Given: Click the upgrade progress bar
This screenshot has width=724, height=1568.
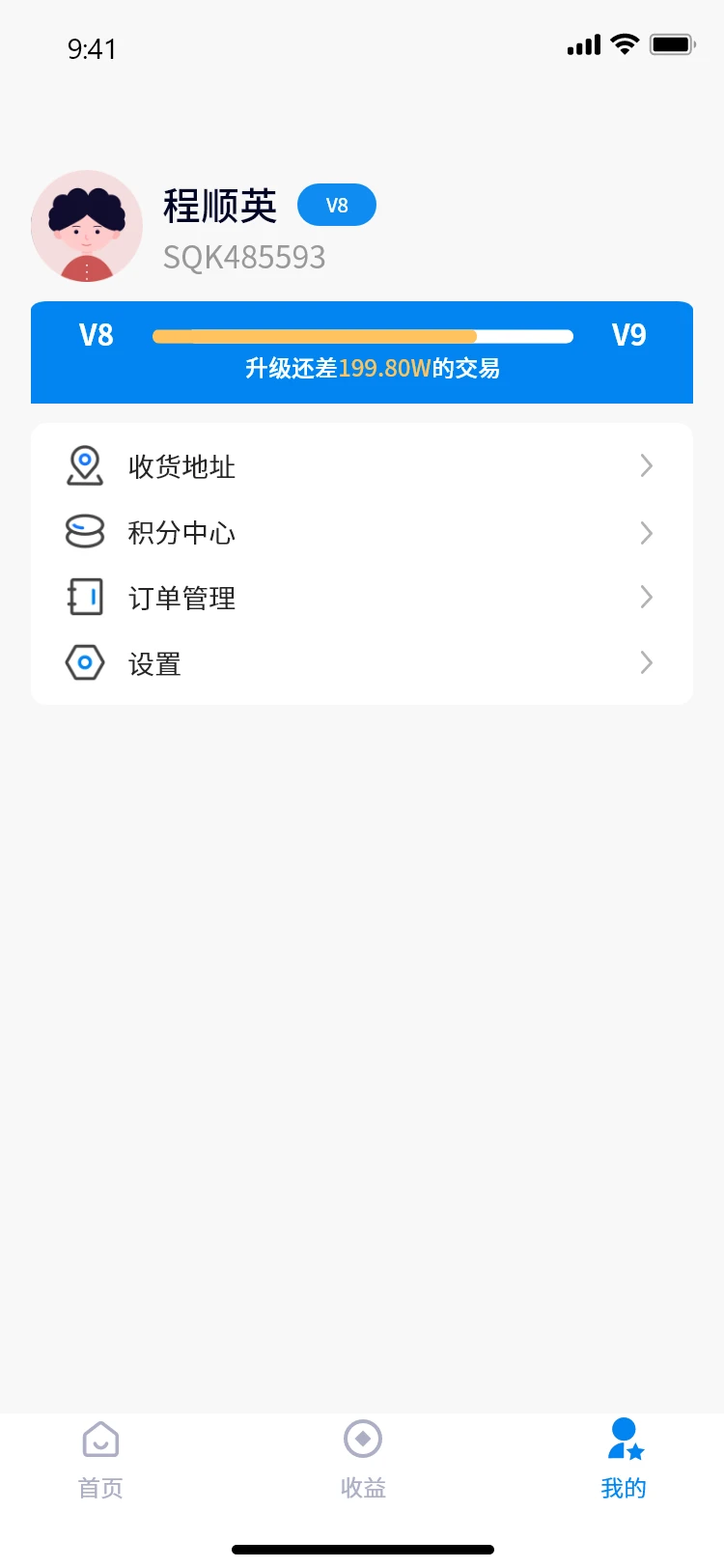Looking at the screenshot, I should tap(362, 336).
